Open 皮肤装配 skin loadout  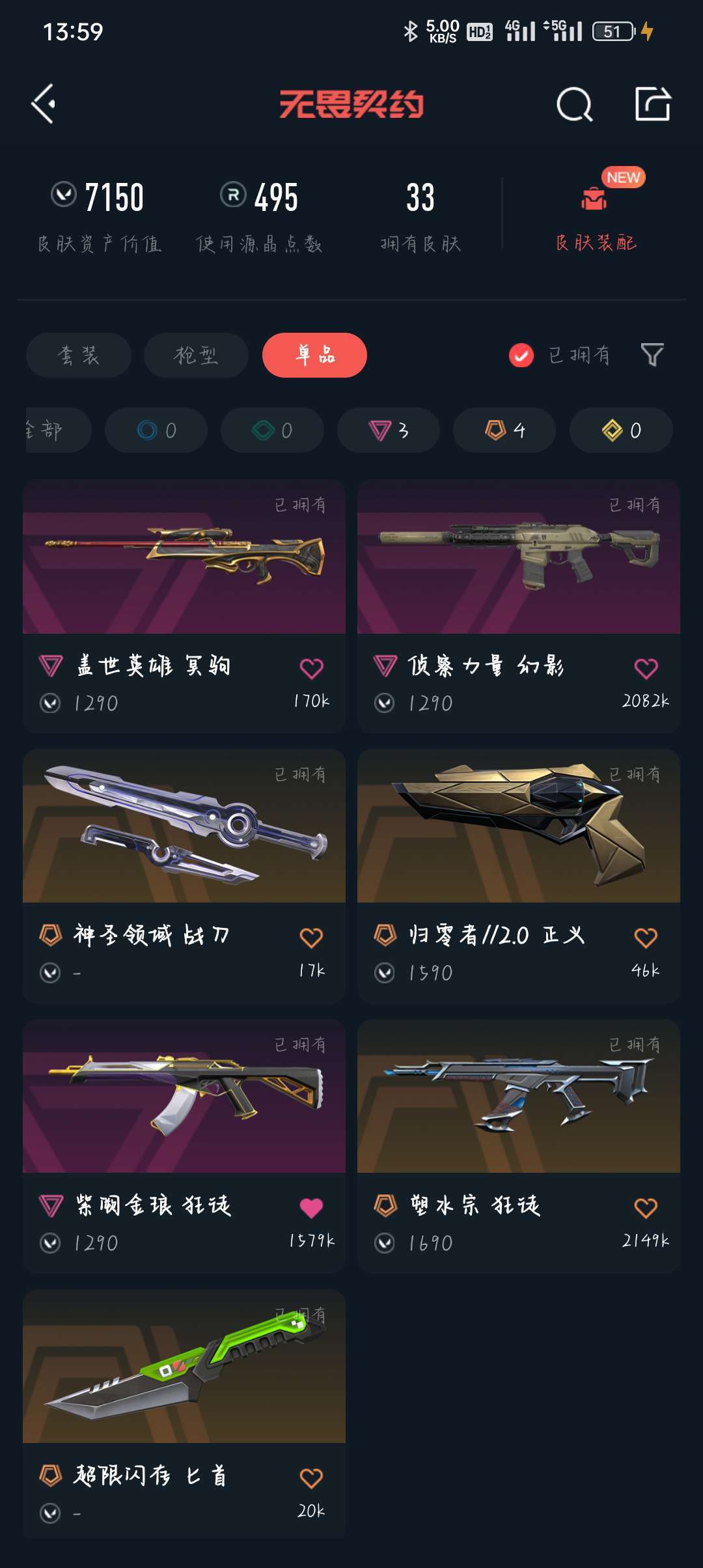[595, 216]
